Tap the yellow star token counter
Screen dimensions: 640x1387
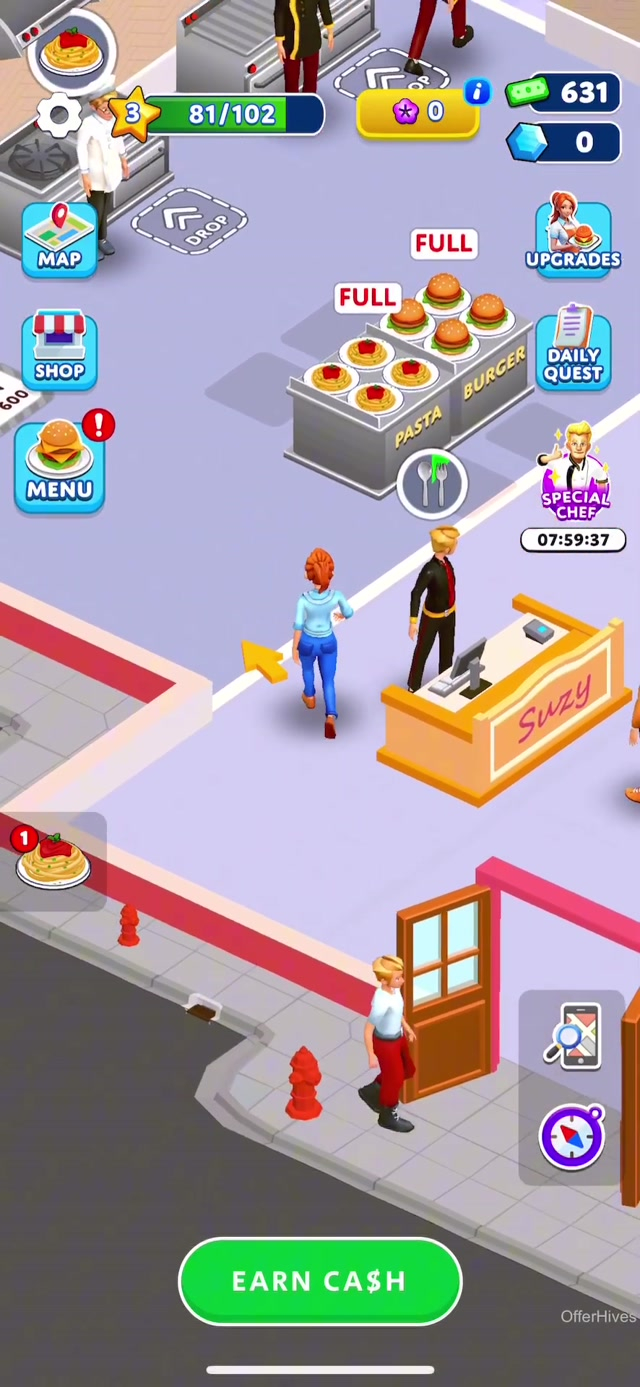tap(417, 112)
